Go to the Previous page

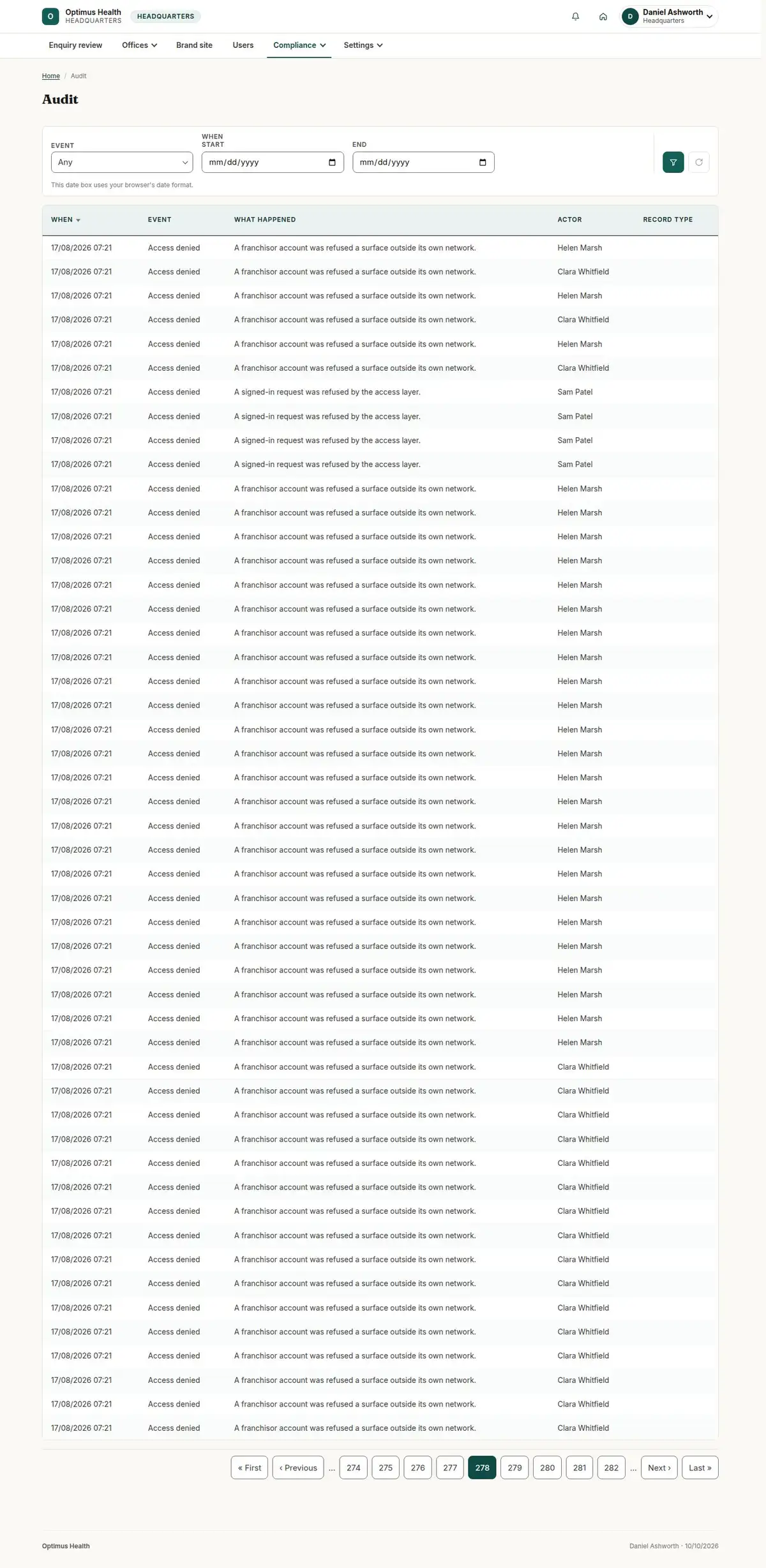298,1467
